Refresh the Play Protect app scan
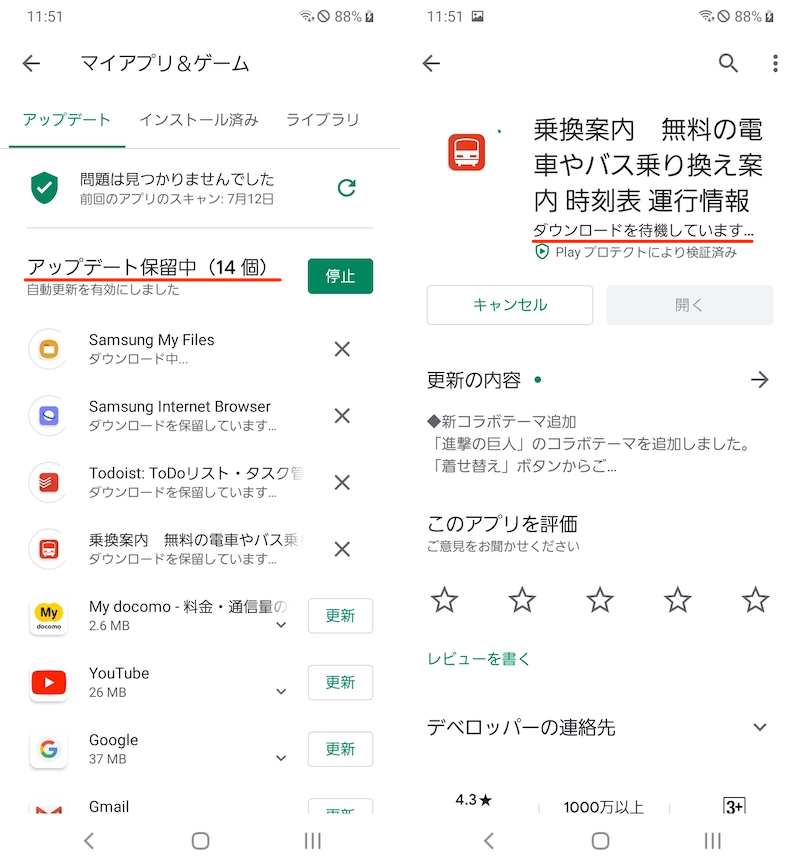Screen dimensions: 800x867 346,187
